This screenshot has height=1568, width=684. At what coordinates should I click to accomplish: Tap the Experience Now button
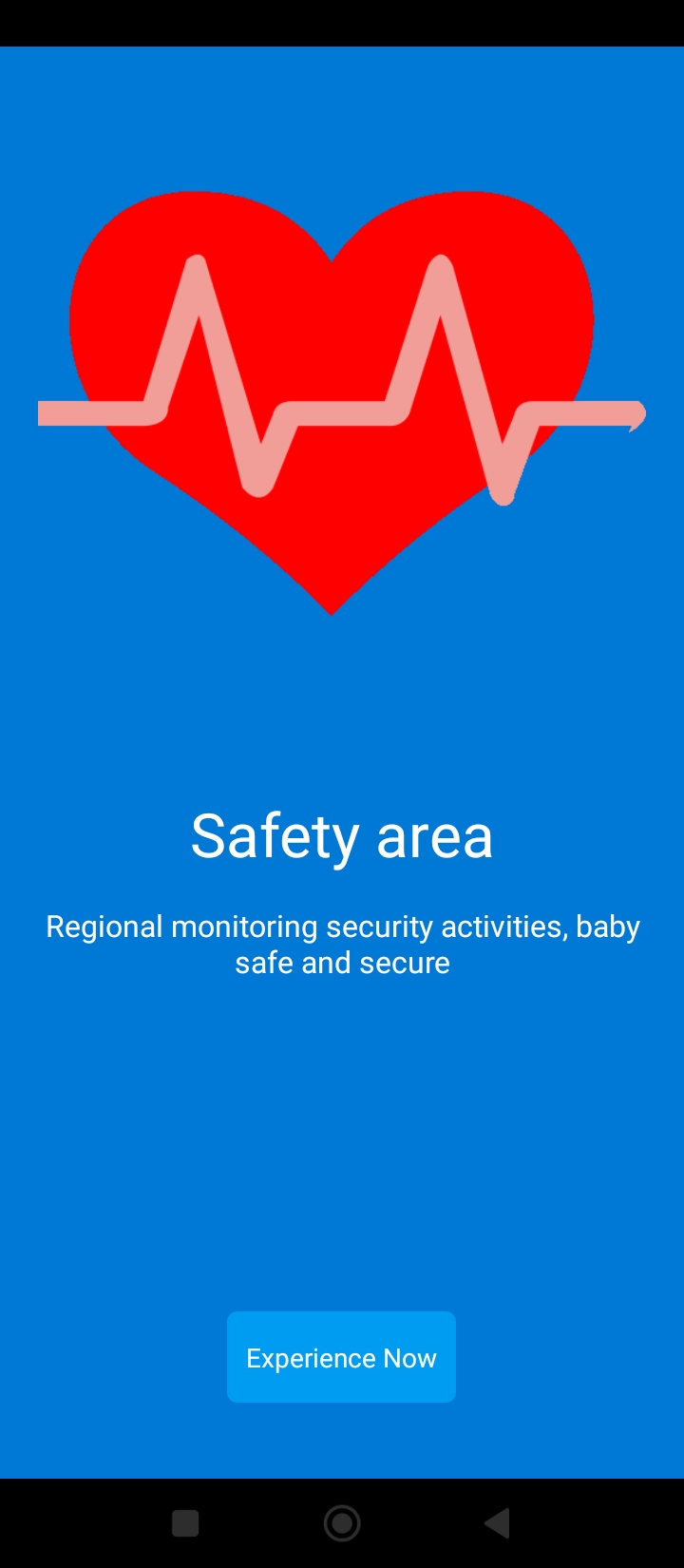pos(341,1357)
